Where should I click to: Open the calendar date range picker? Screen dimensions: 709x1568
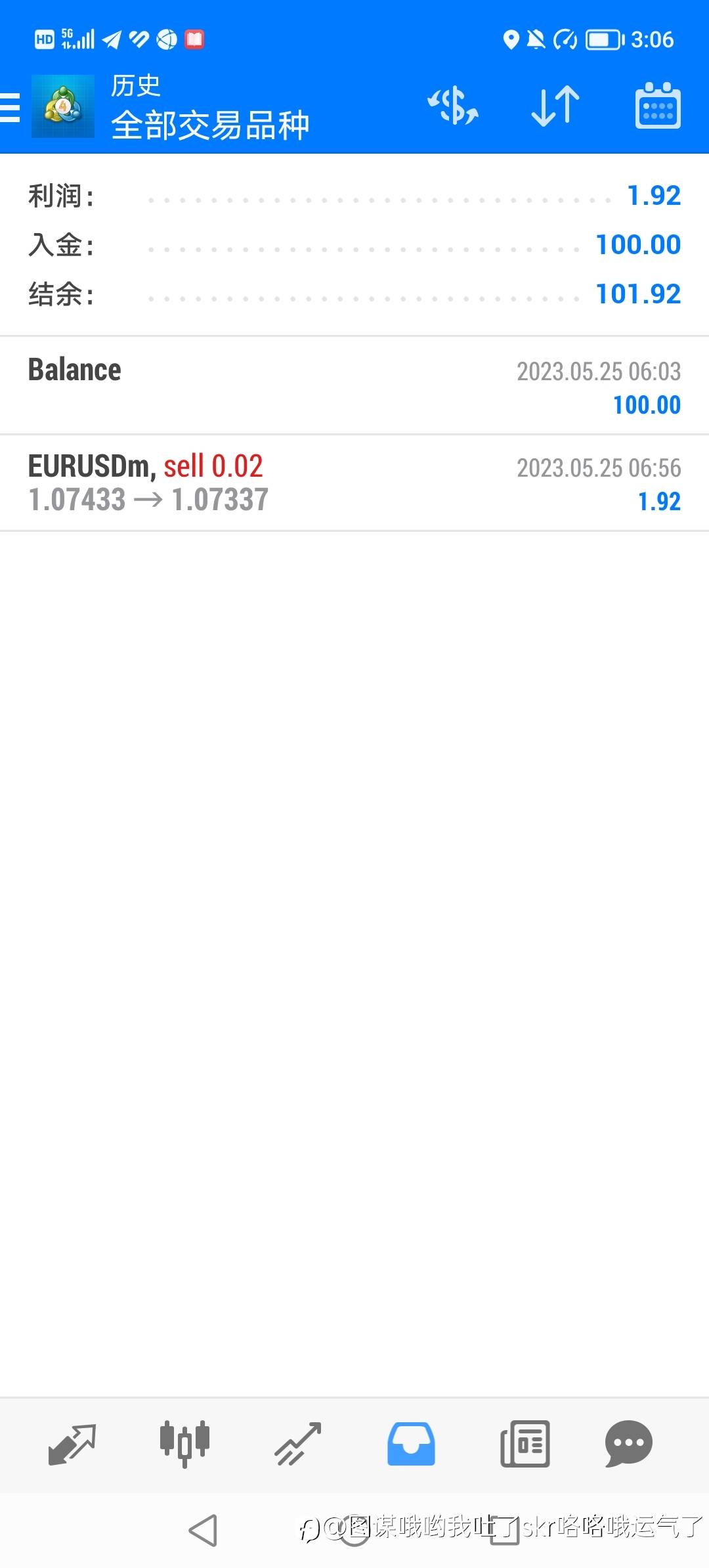[658, 106]
